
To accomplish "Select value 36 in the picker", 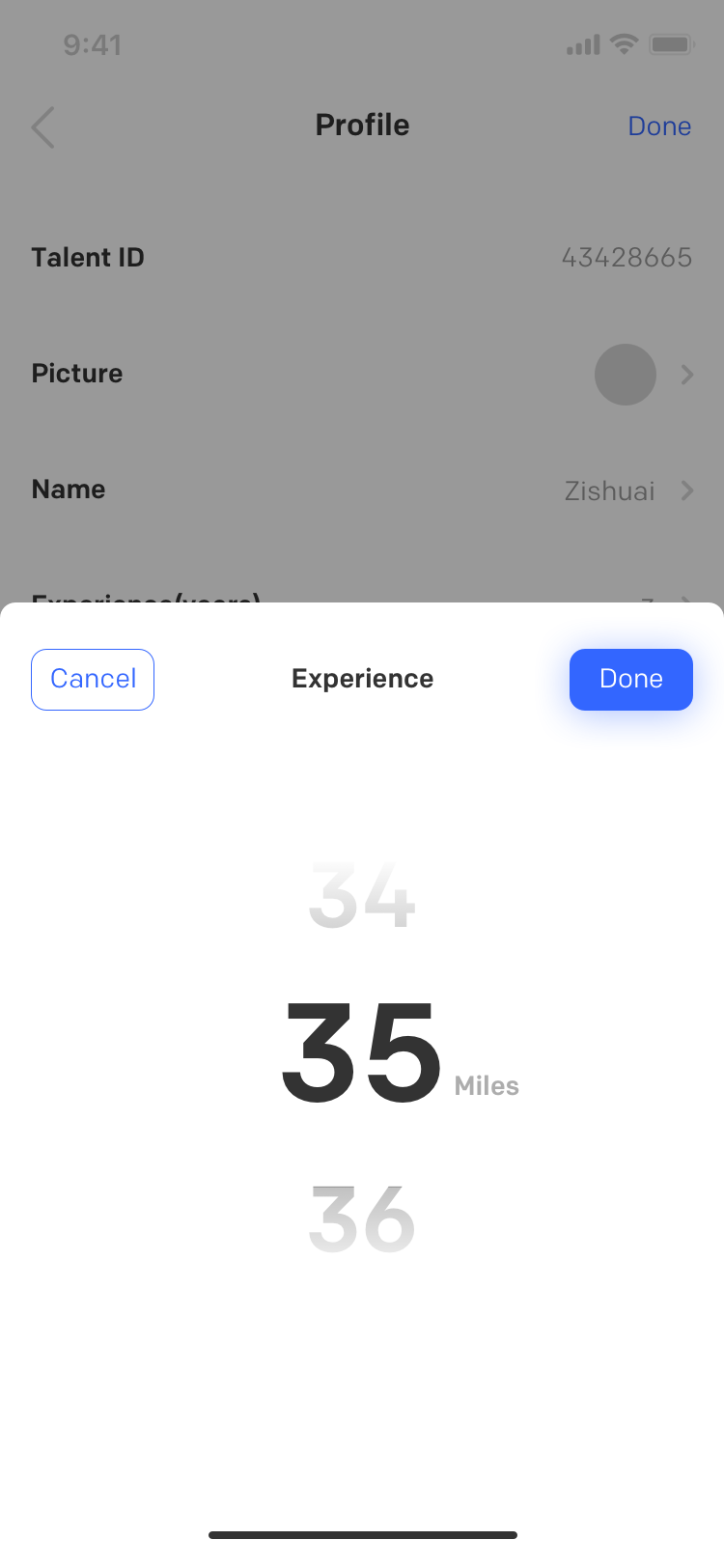I will click(x=362, y=1218).
